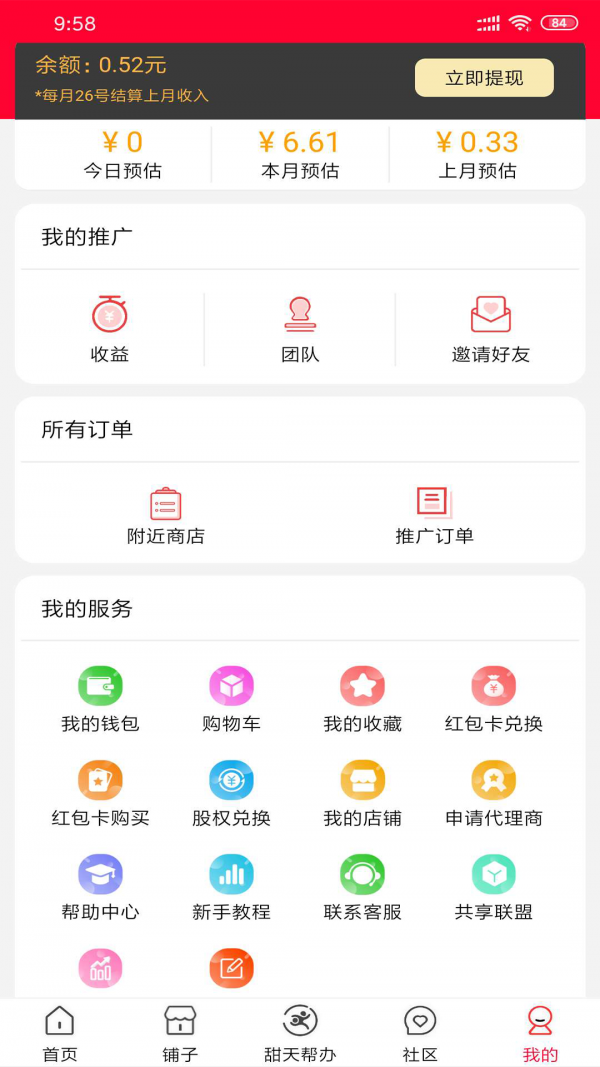
Task: Open 我的钱包 wallet
Action: (x=100, y=700)
